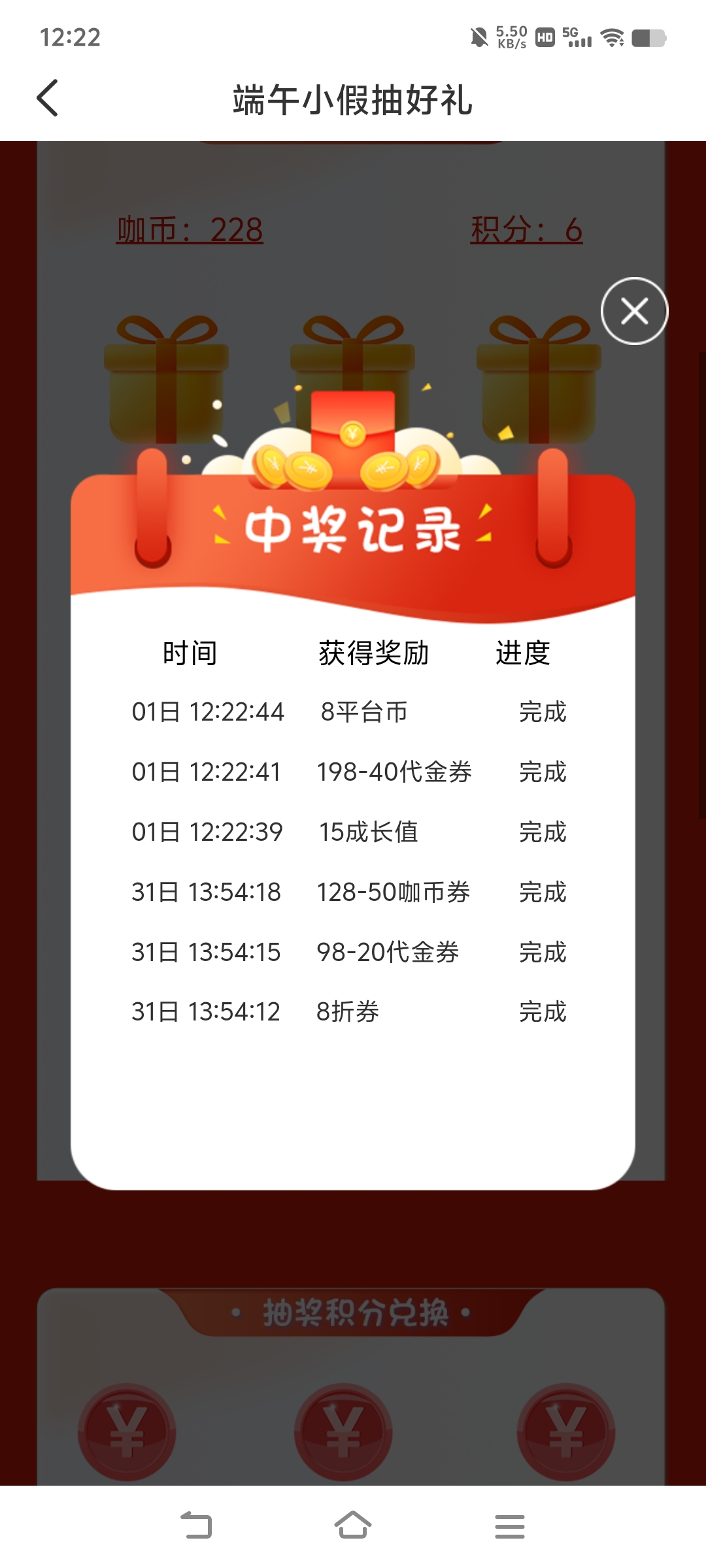Tap the system home button
706x1568 pixels.
(x=353, y=1526)
